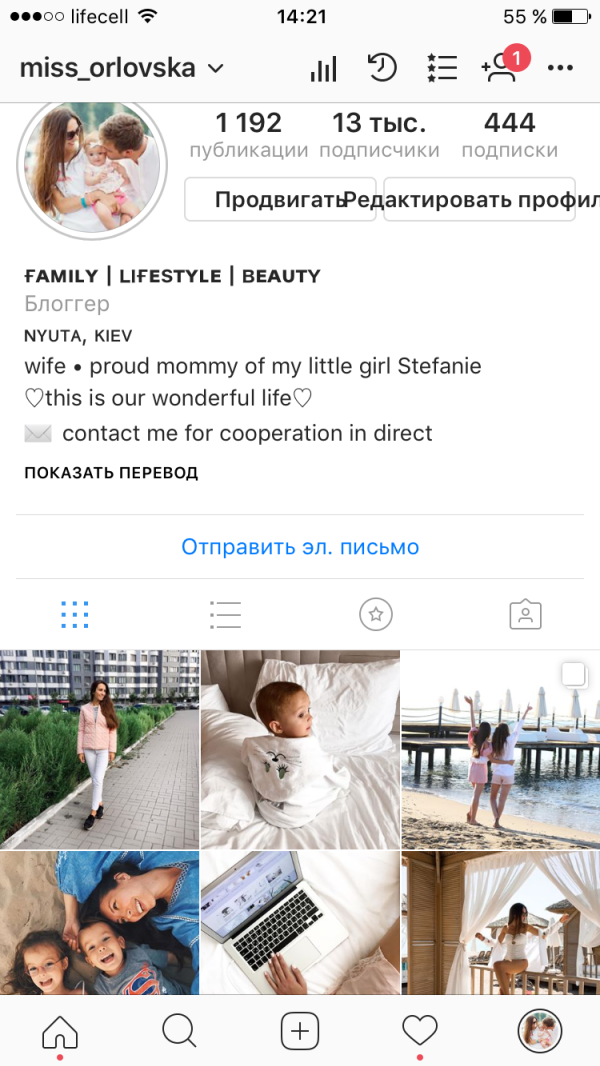The width and height of the screenshot is (600, 1066).
Task: Open the tagged photos tab
Action: (x=525, y=614)
